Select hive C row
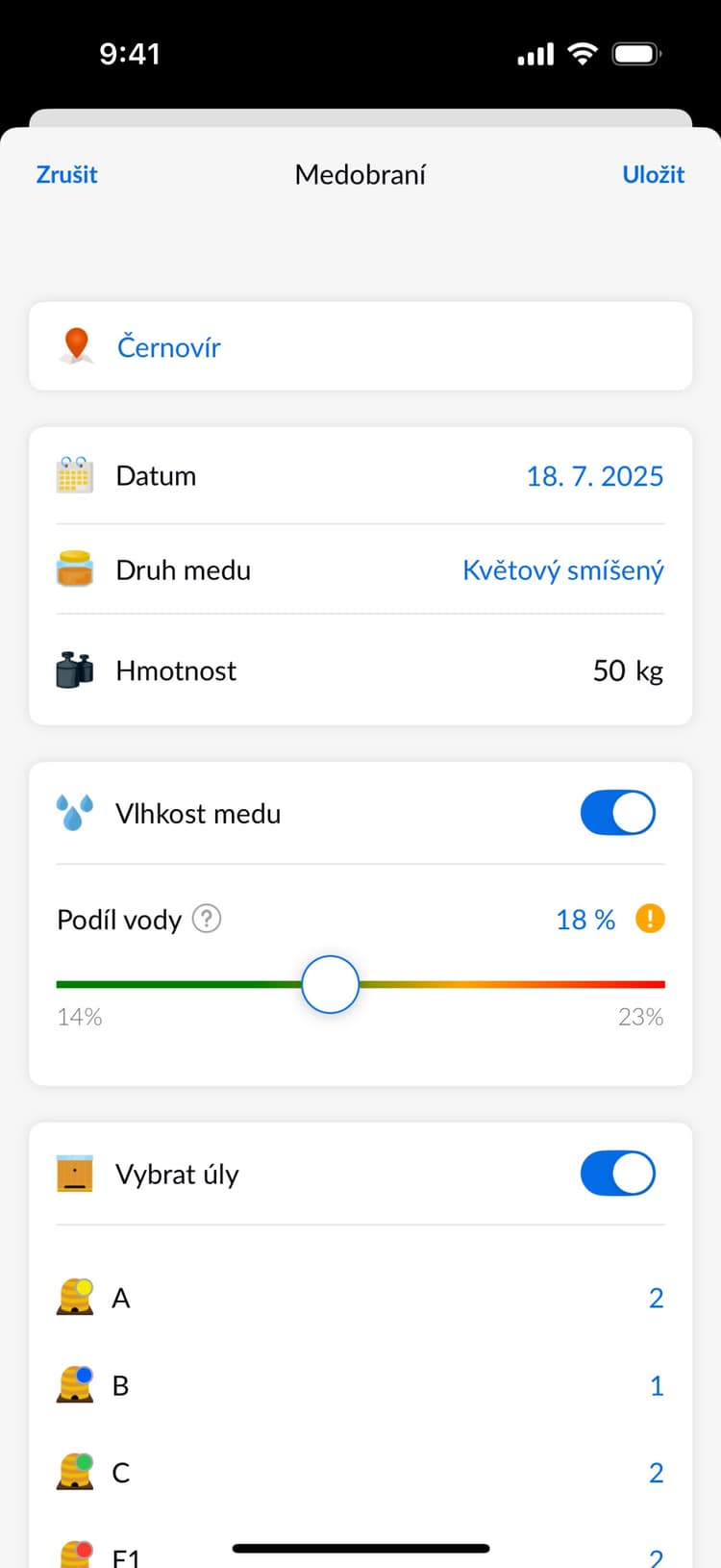The height and width of the screenshot is (1568, 721). 360,1472
